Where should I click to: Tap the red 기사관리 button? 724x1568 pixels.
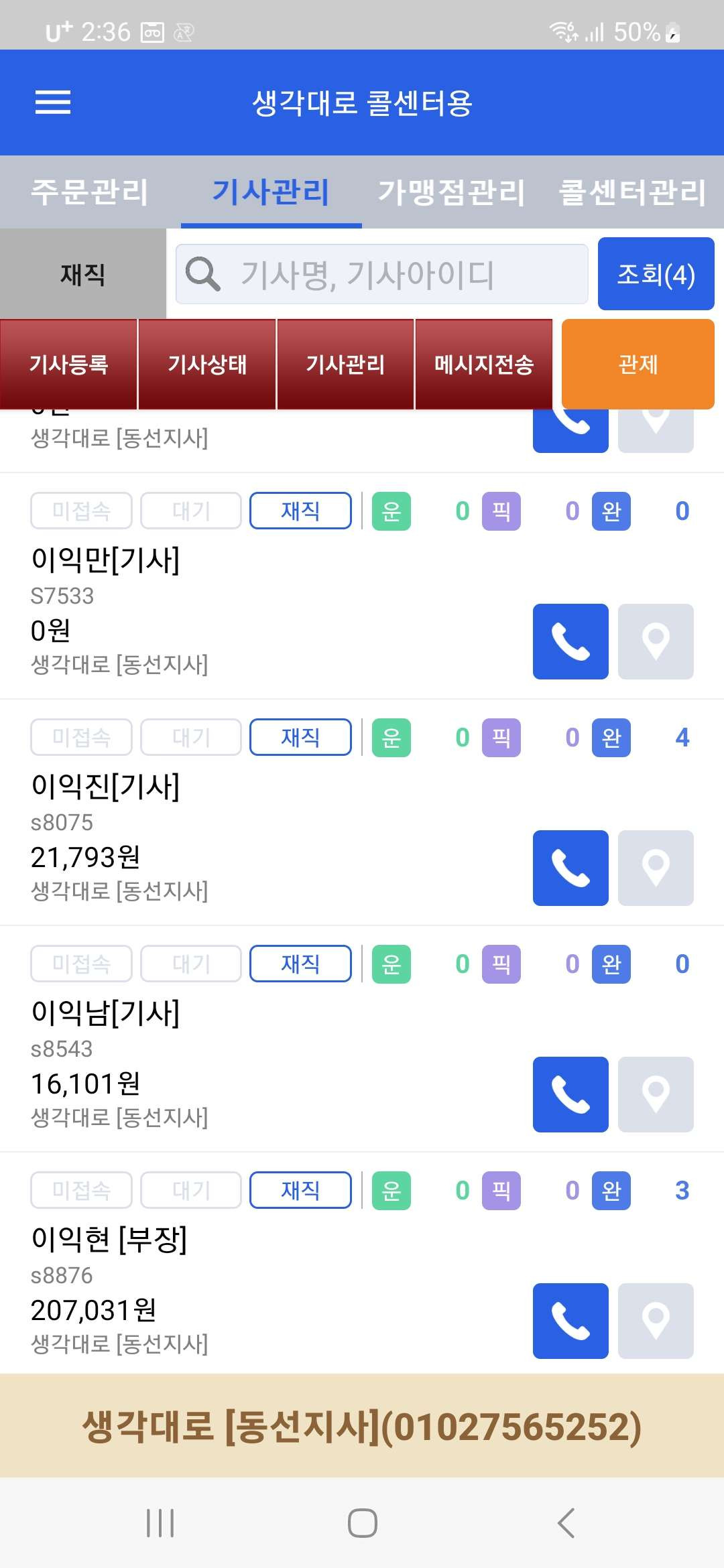[x=345, y=364]
